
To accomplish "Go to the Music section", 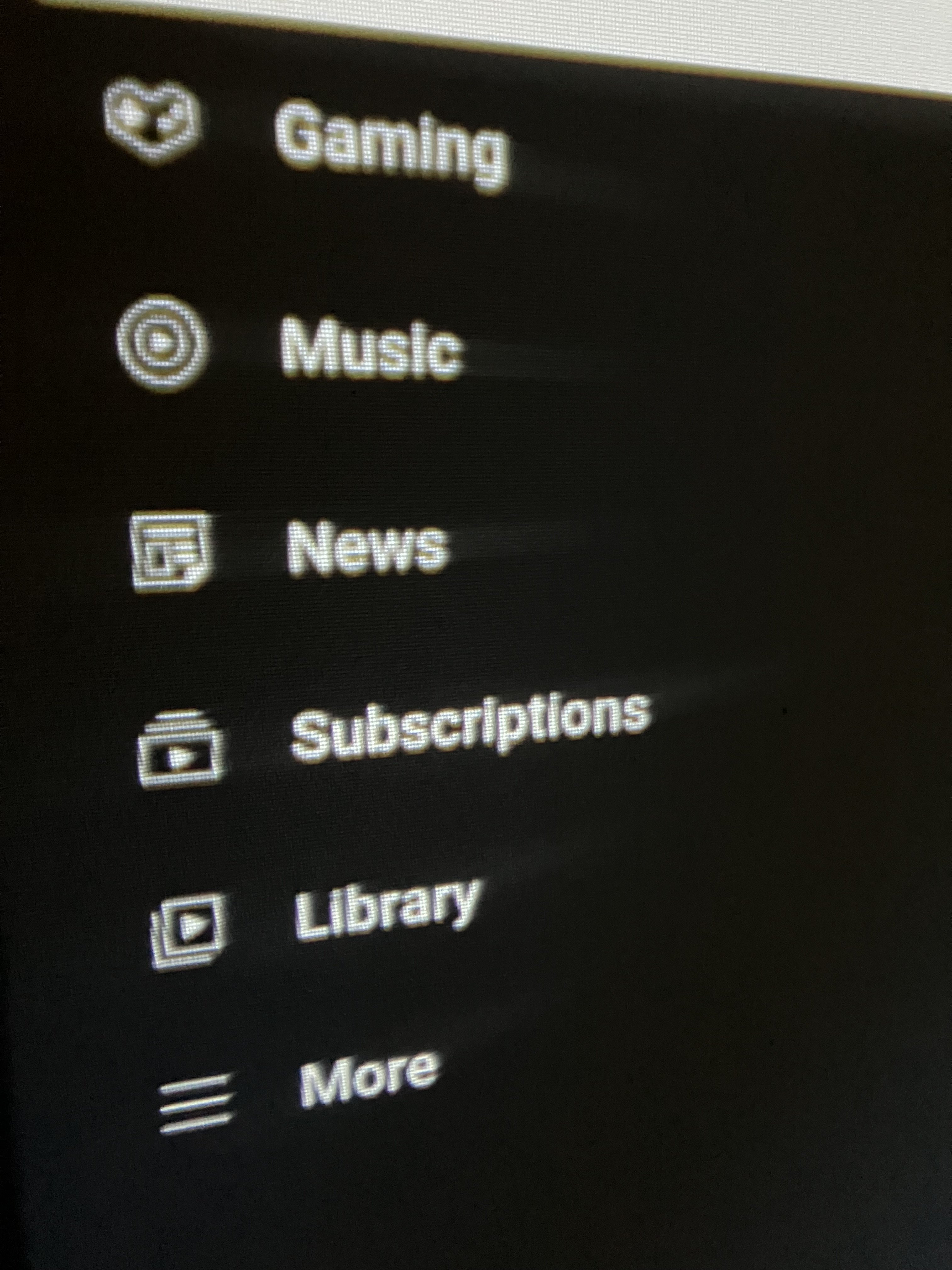I will pos(370,347).
